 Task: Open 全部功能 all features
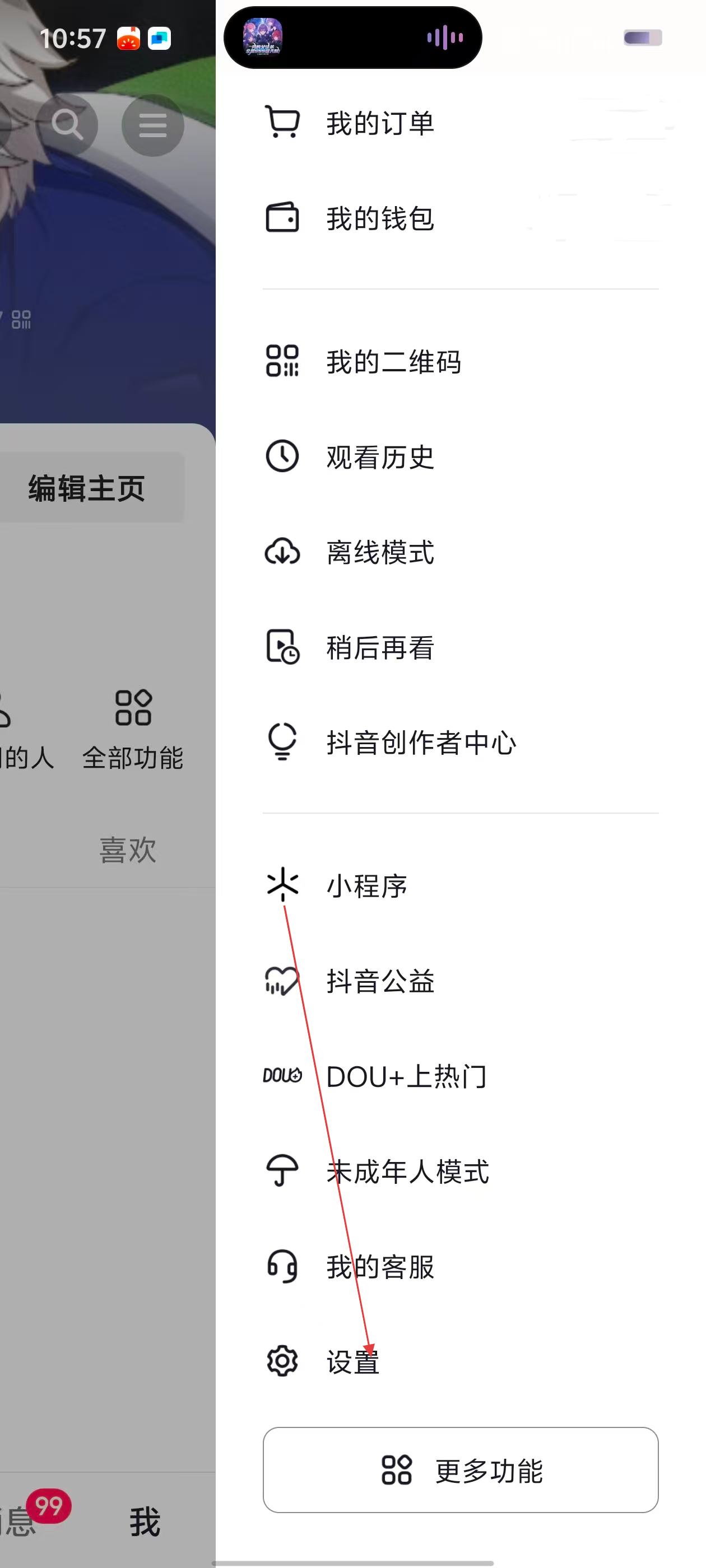[x=133, y=729]
